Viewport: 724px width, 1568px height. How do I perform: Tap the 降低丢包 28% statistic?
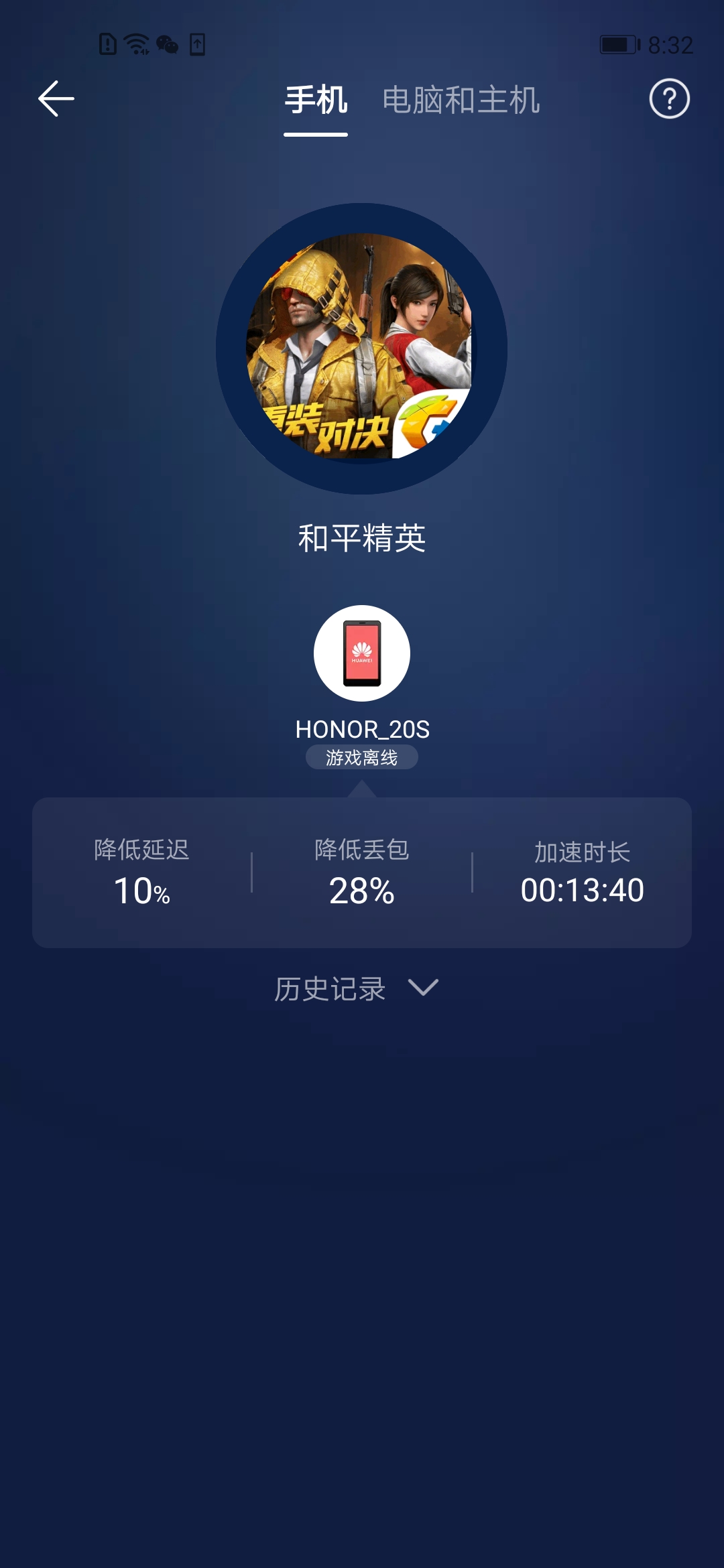362,871
